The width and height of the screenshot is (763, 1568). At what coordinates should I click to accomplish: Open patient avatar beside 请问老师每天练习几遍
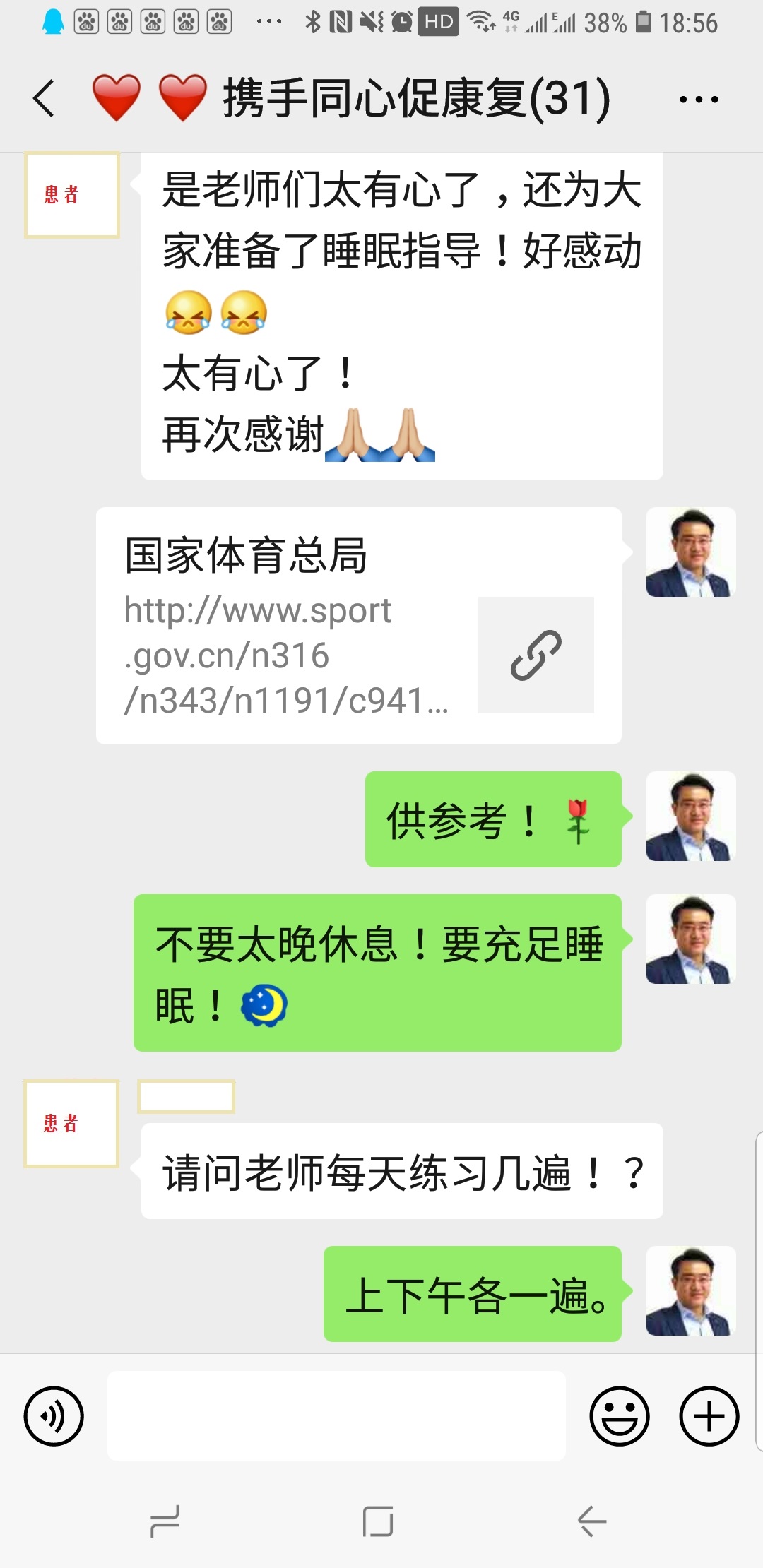tap(71, 1123)
